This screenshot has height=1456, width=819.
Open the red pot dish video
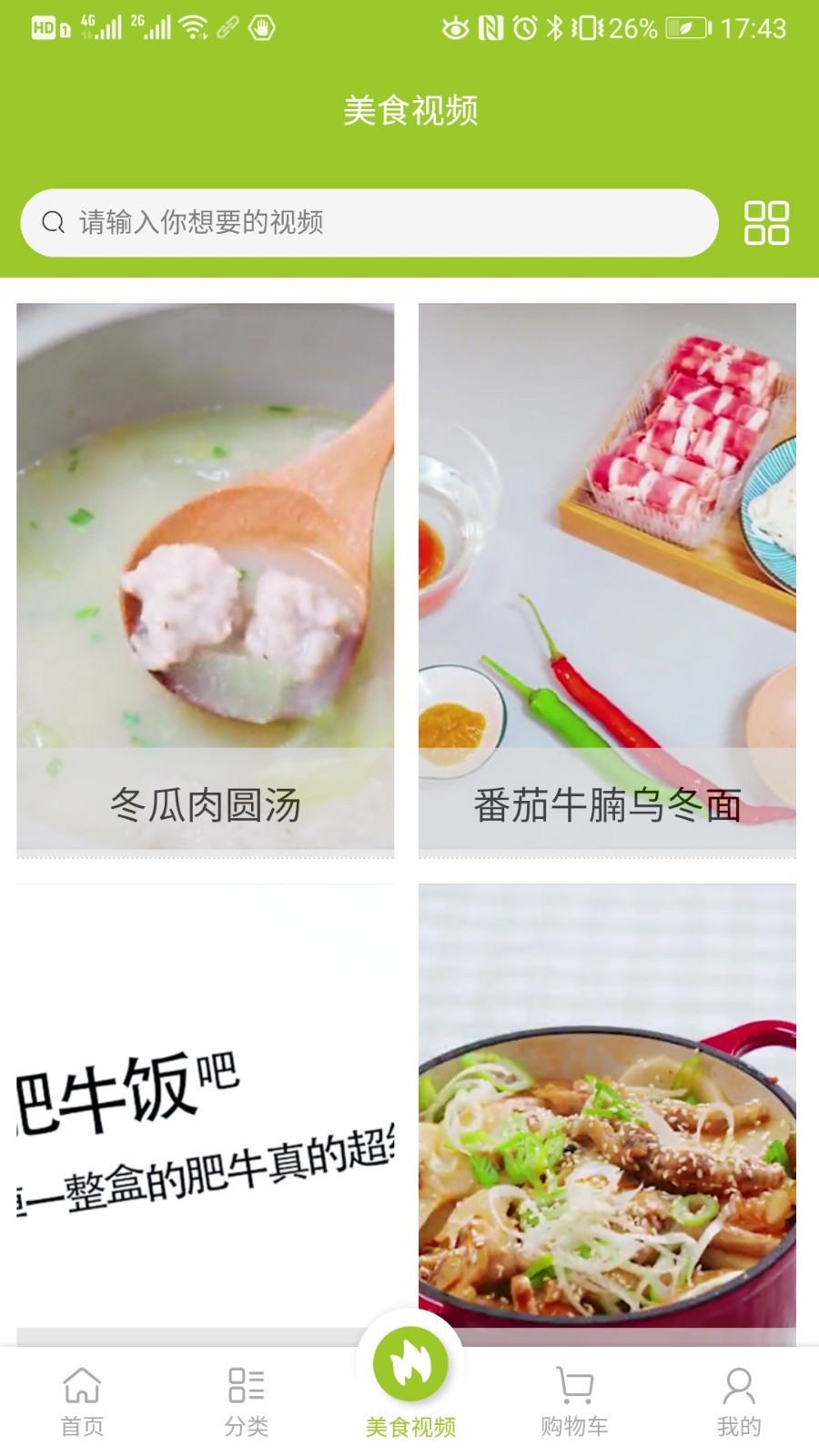coord(607,1110)
